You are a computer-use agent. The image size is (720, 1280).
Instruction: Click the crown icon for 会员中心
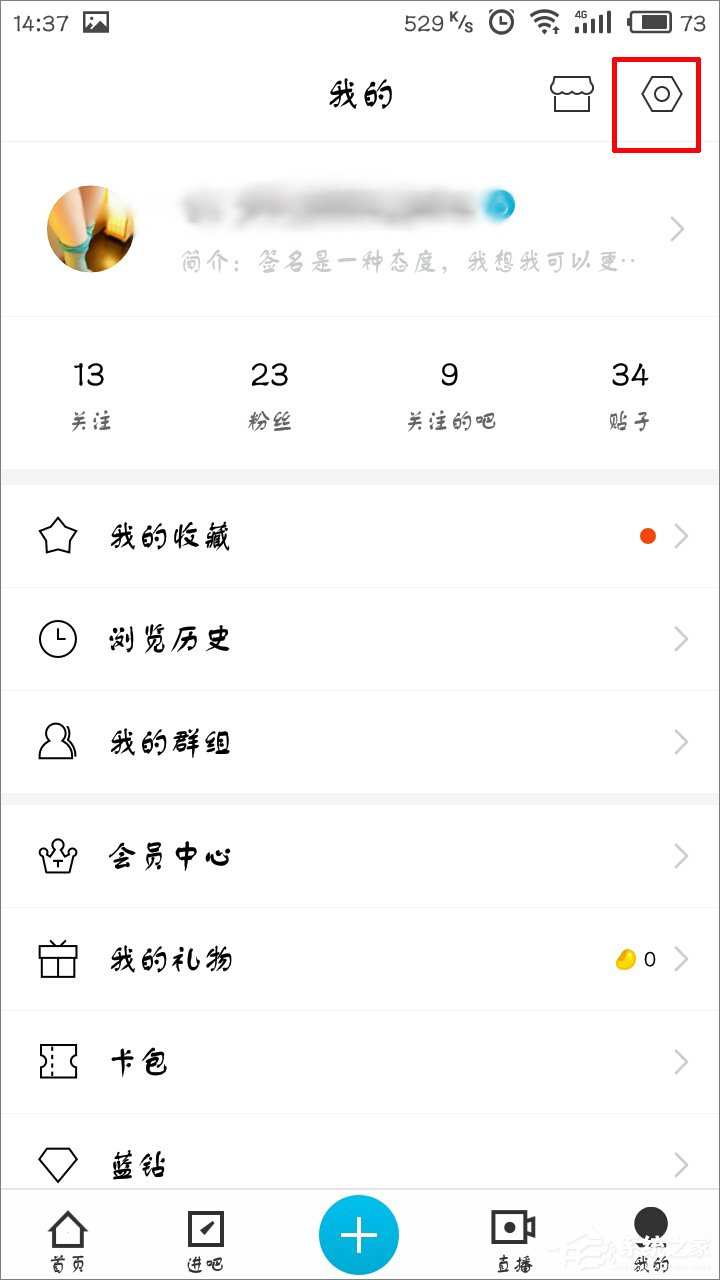click(57, 856)
